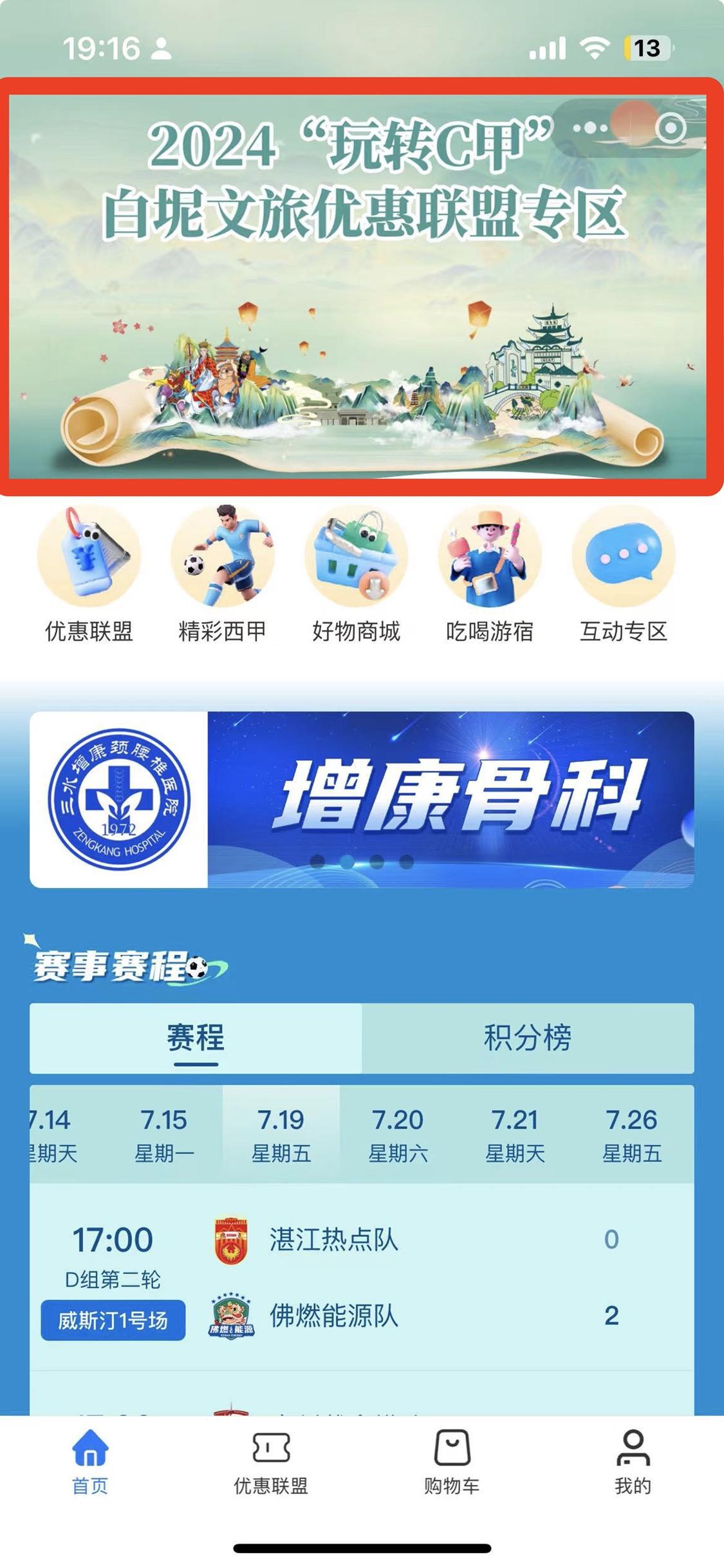Select date 7.15 星期一

pos(164,1135)
